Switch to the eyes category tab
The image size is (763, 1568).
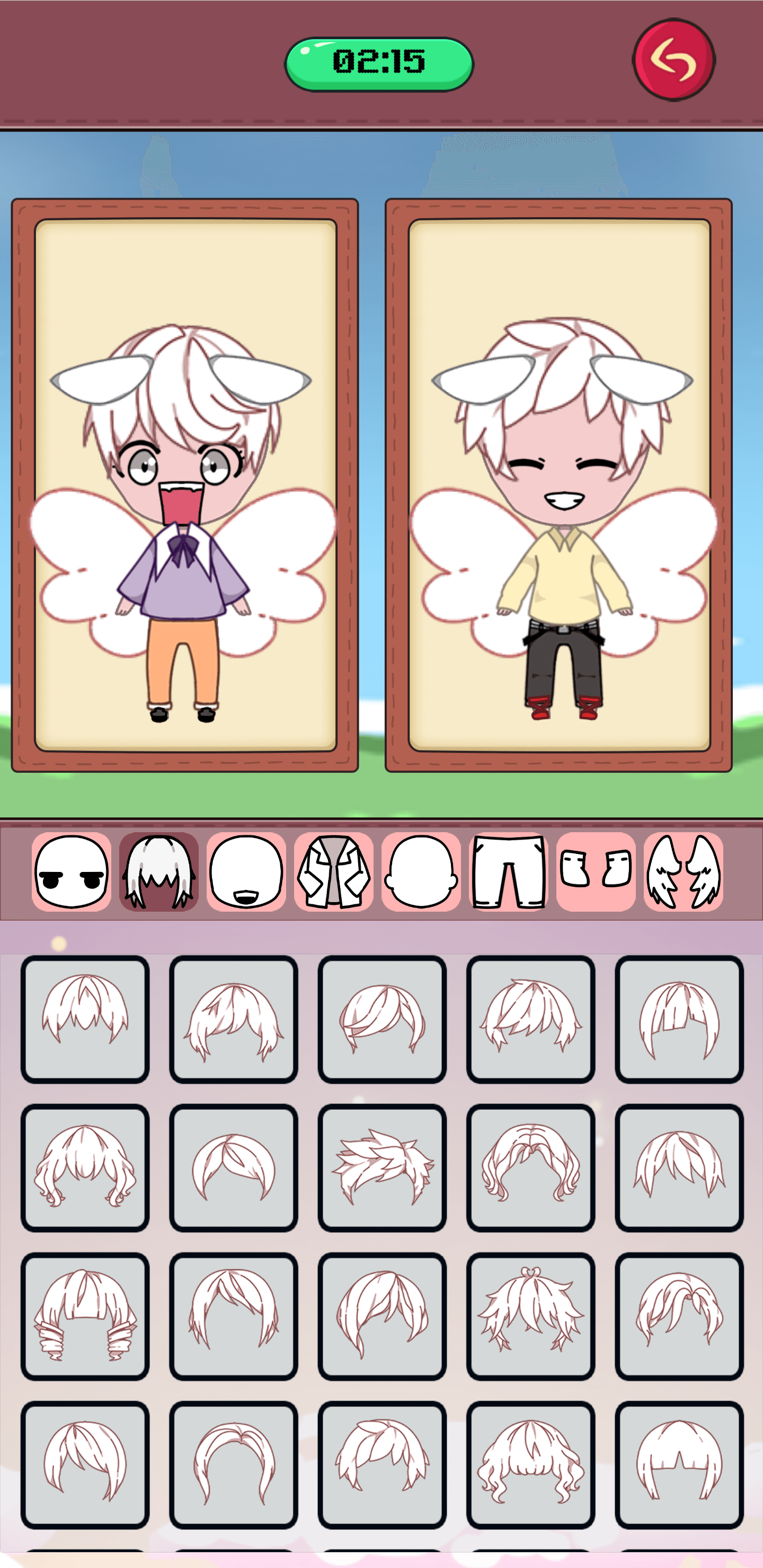click(71, 871)
